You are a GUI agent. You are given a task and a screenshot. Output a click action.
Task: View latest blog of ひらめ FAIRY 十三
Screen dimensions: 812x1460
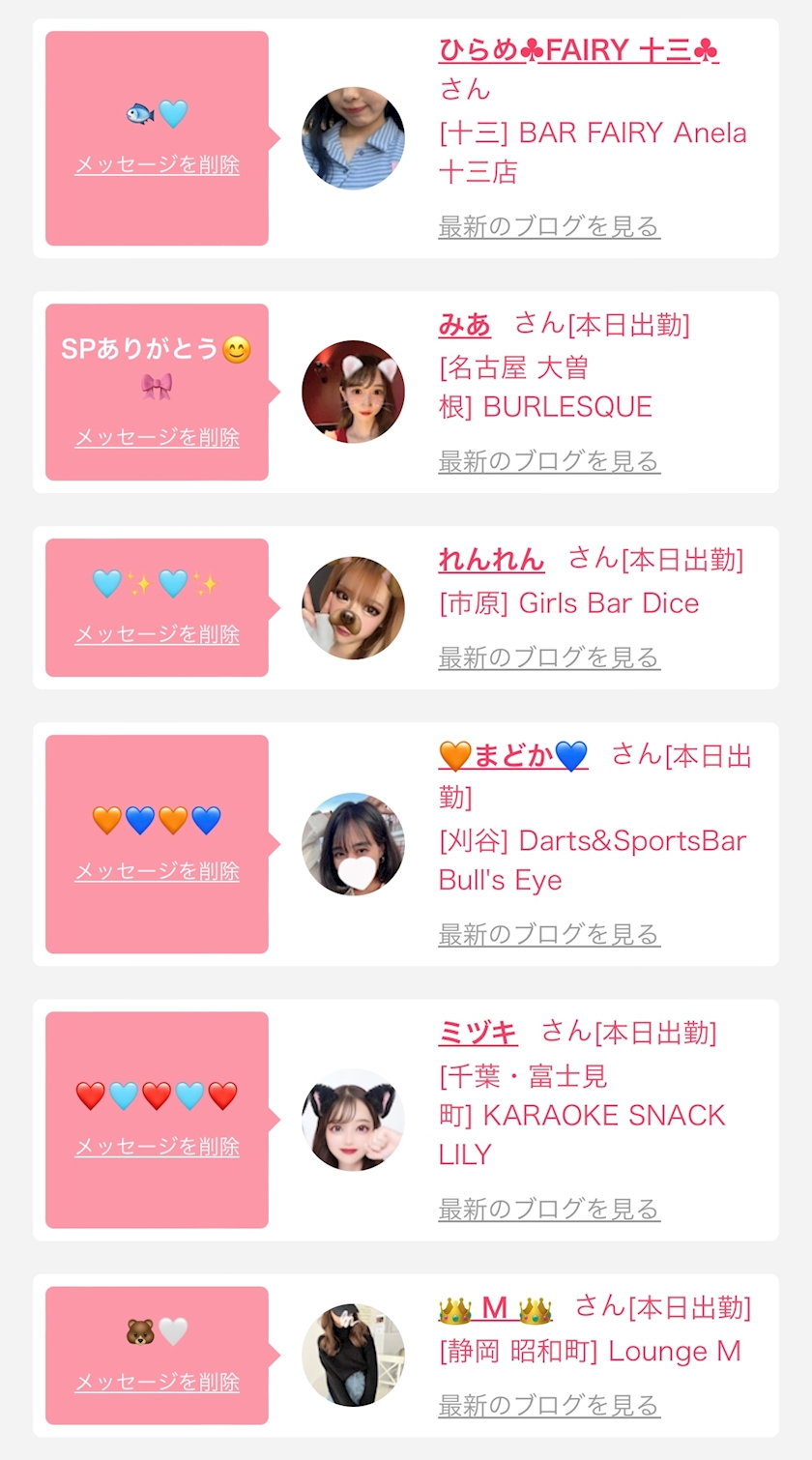(549, 226)
